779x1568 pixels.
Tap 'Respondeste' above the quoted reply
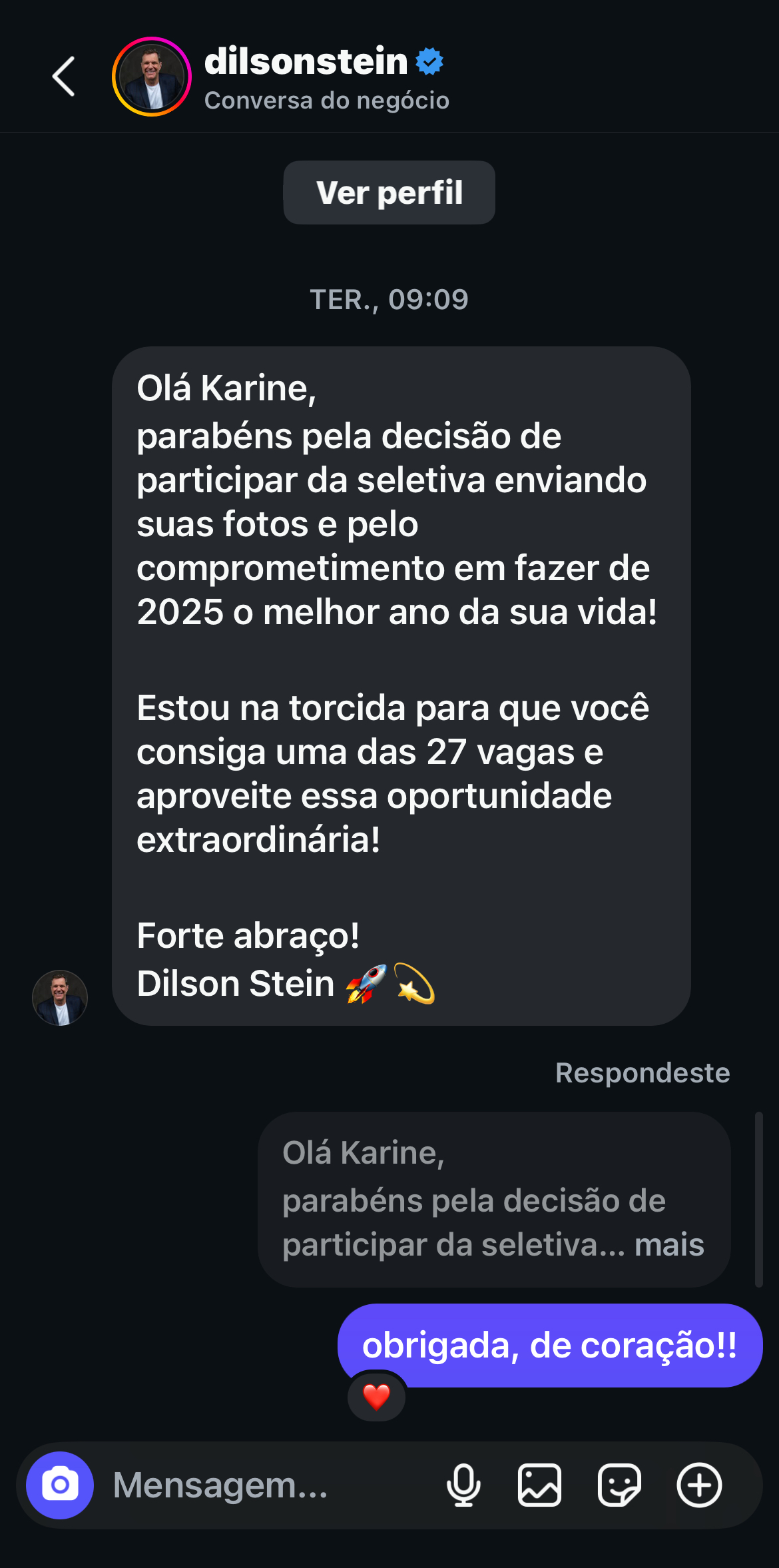tap(643, 1072)
